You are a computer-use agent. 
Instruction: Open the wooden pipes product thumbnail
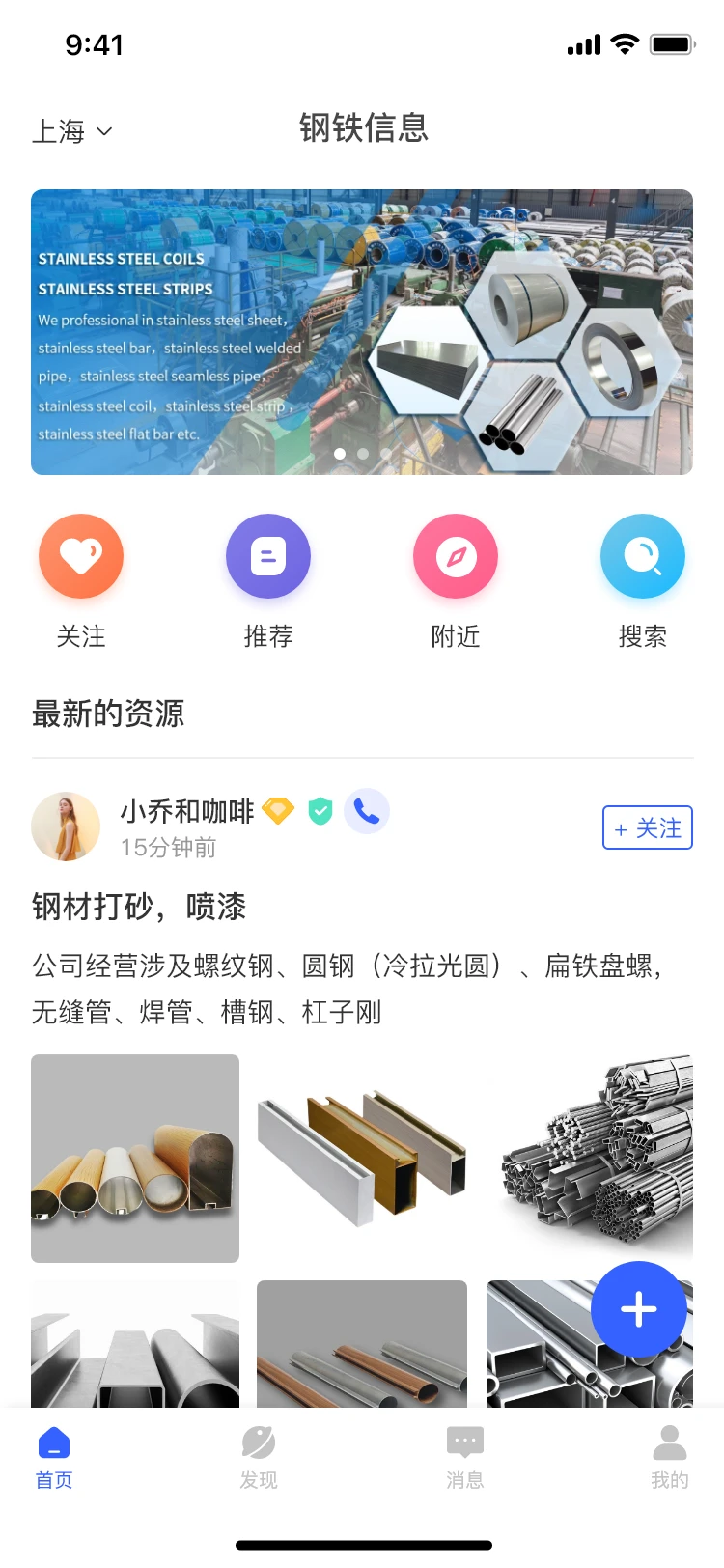tap(135, 1158)
